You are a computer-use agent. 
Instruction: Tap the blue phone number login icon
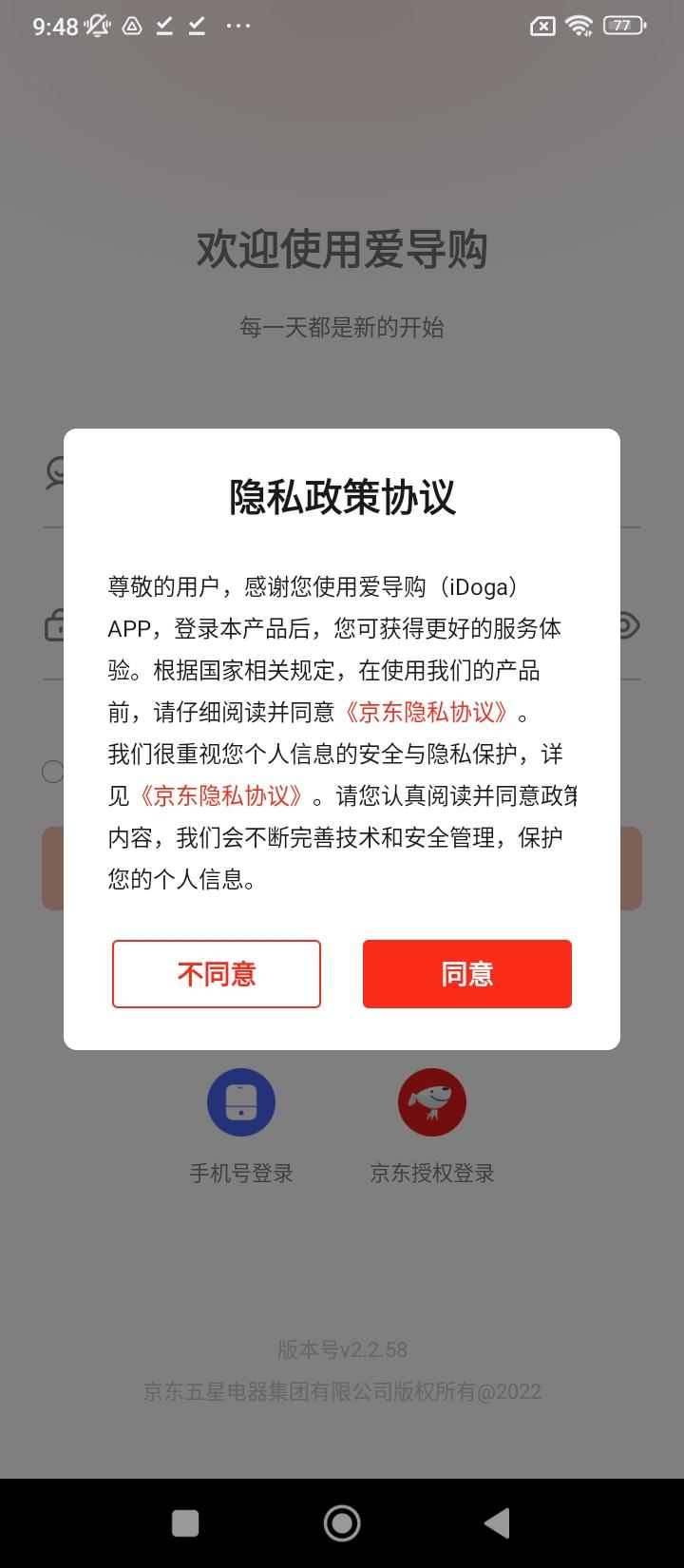(x=240, y=1101)
